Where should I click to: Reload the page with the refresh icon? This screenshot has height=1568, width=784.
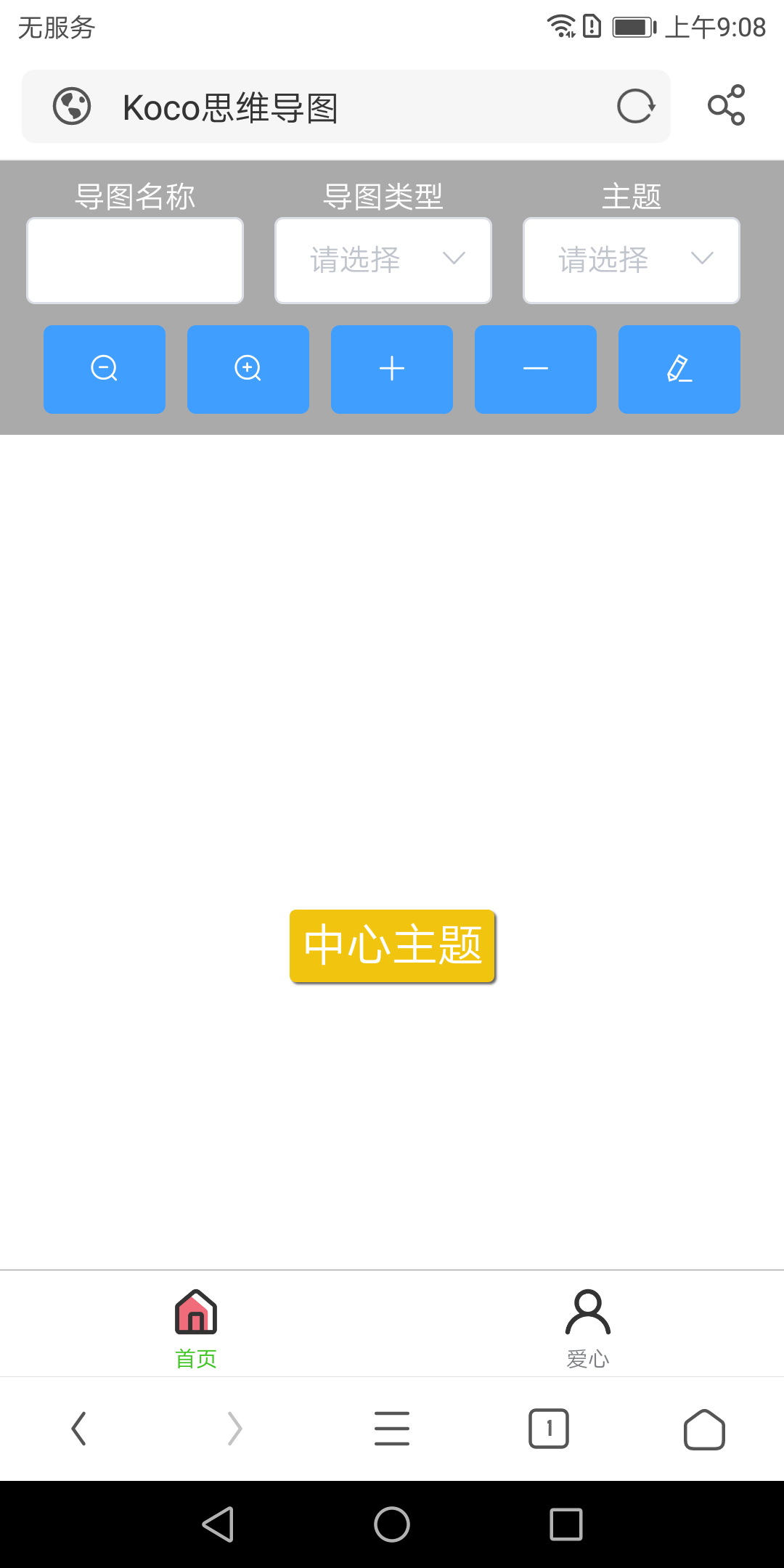point(636,107)
